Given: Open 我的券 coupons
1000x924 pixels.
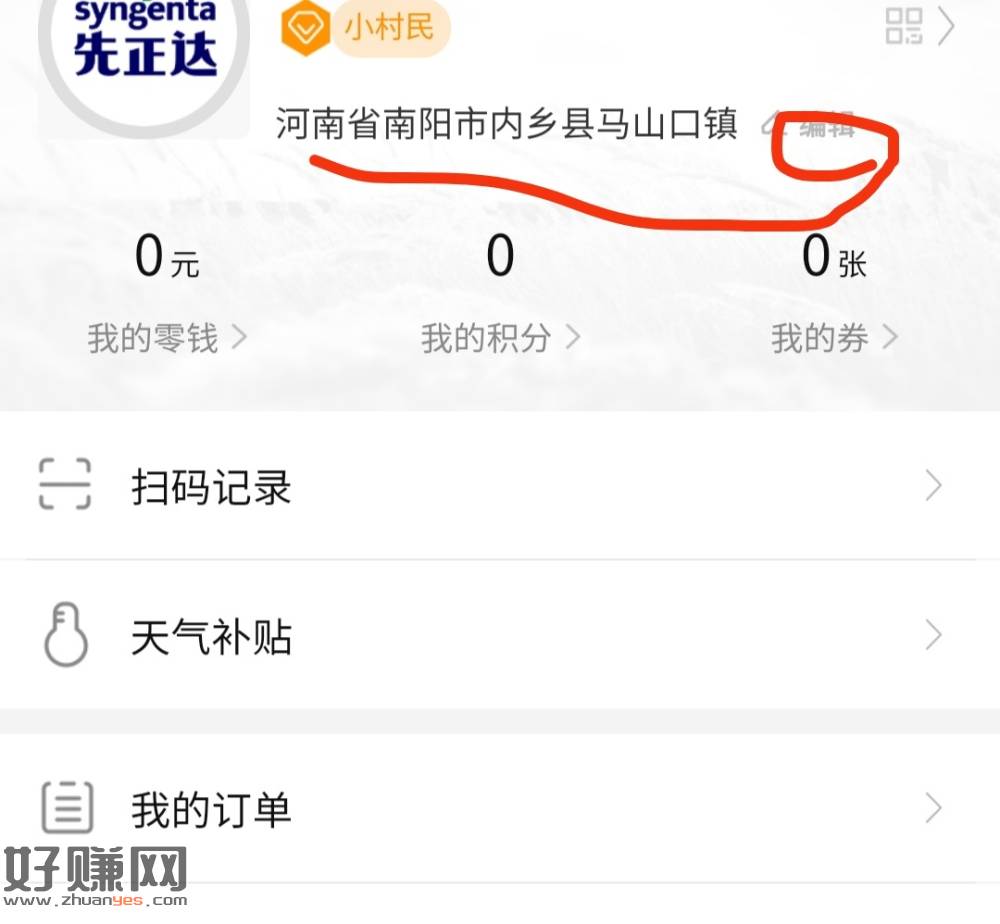Looking at the screenshot, I should (834, 338).
